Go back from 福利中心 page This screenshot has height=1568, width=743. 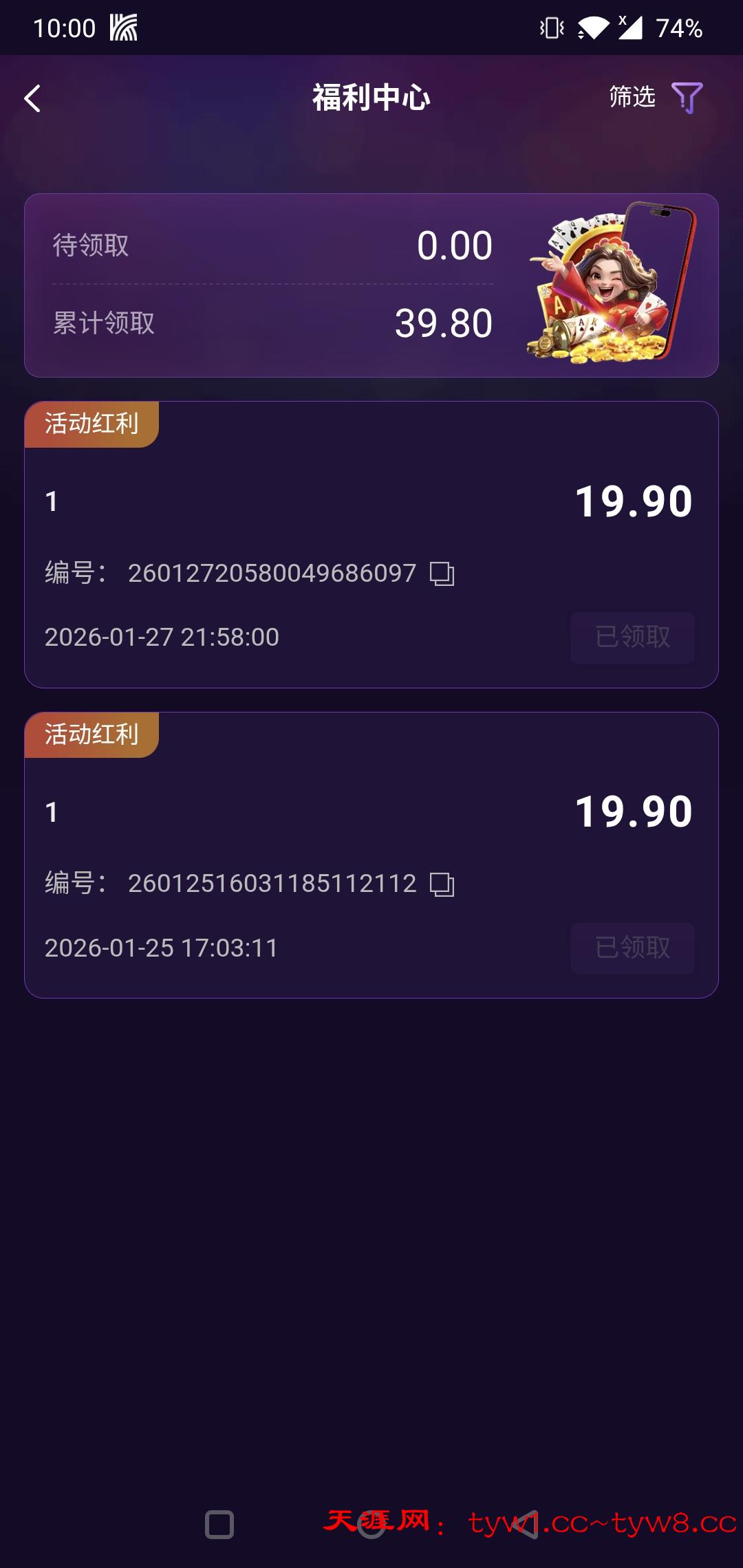pos(32,98)
